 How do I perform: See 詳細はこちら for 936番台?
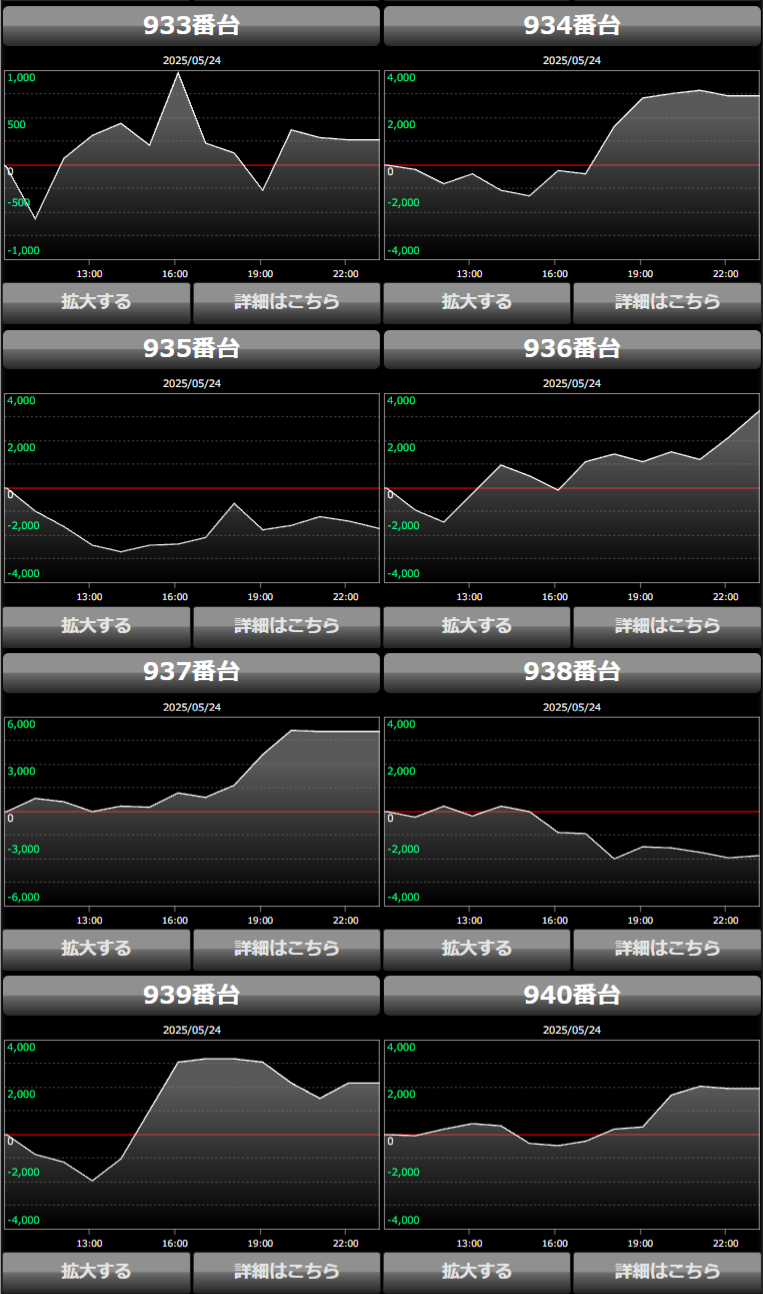tap(667, 626)
